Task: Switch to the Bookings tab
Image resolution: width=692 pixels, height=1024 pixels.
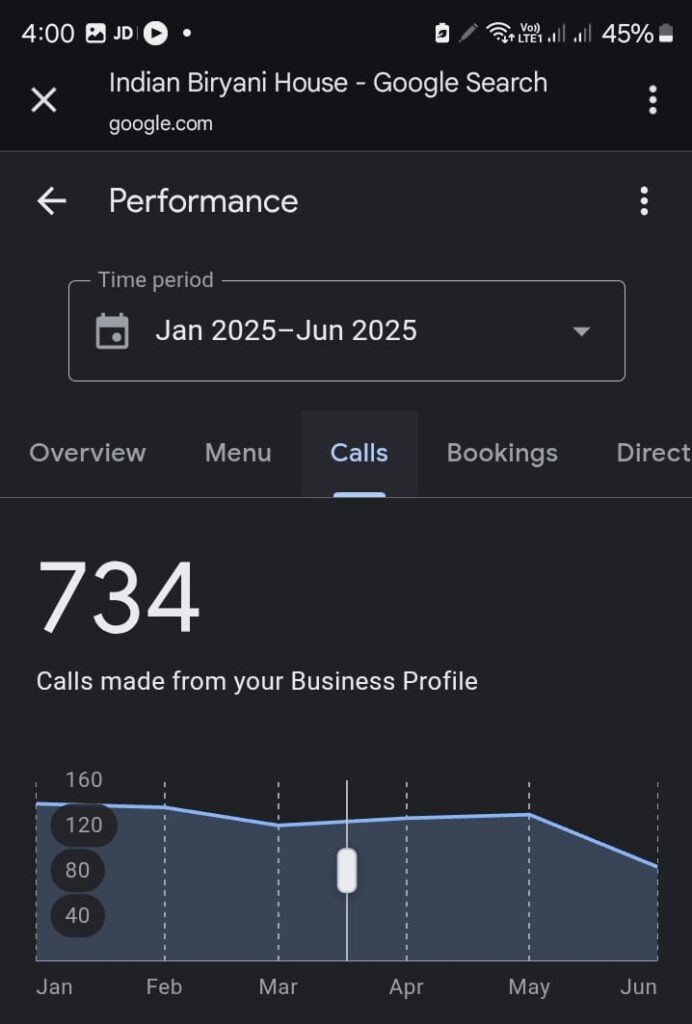Action: 502,453
